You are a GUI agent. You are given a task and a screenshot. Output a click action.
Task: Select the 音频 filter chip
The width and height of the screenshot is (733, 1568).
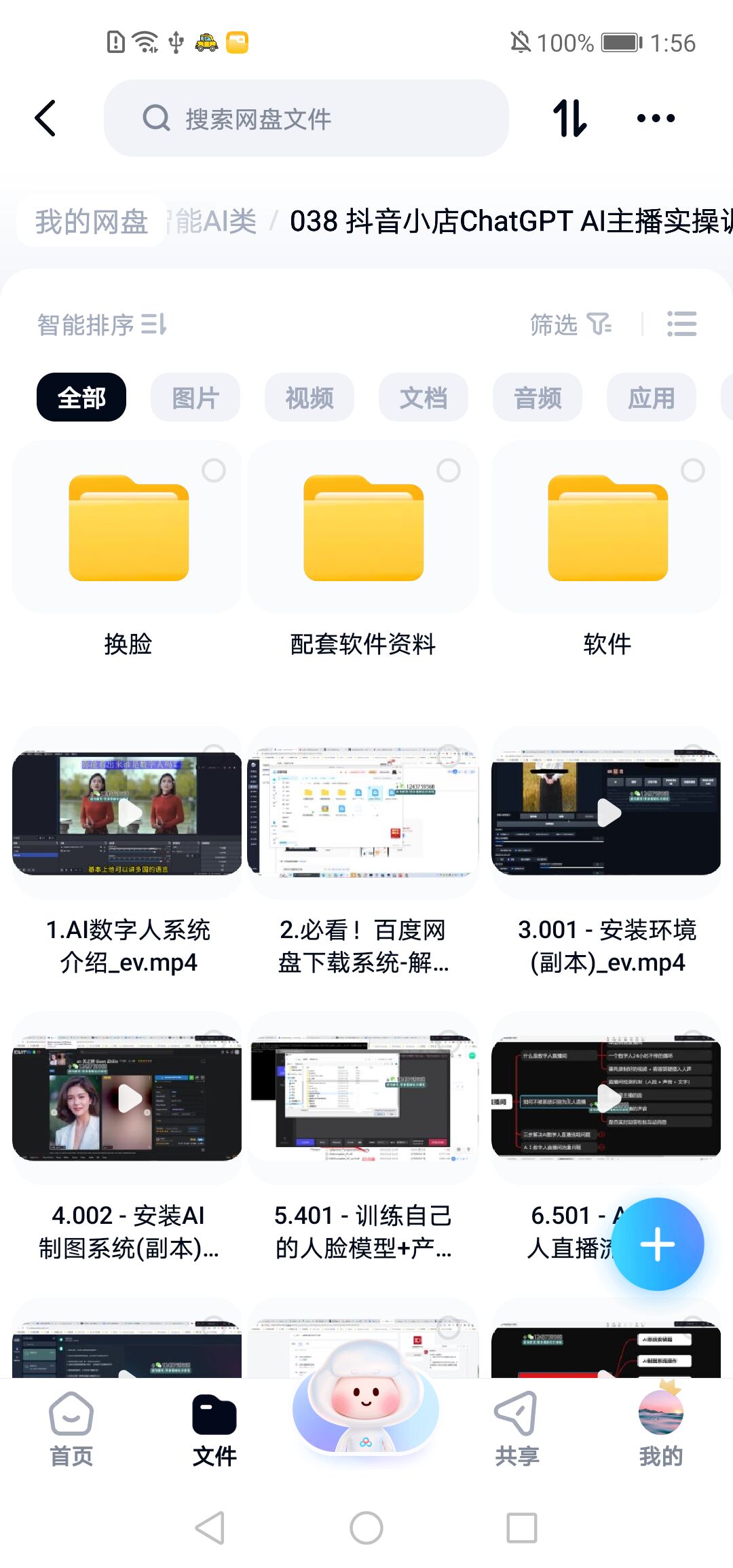pyautogui.click(x=538, y=398)
